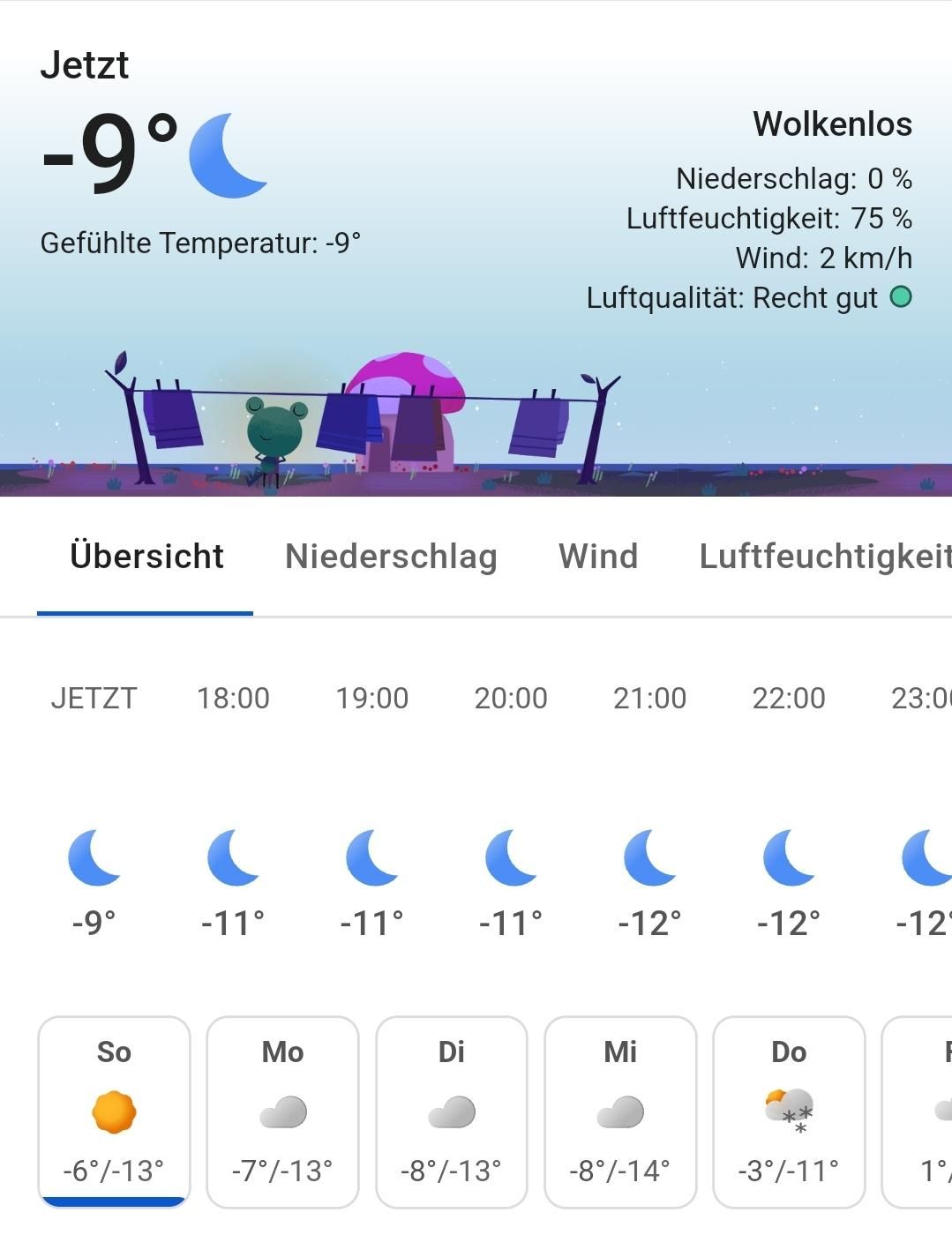
Task: Choose Tuesday (Di) forecast card
Action: [451, 1111]
